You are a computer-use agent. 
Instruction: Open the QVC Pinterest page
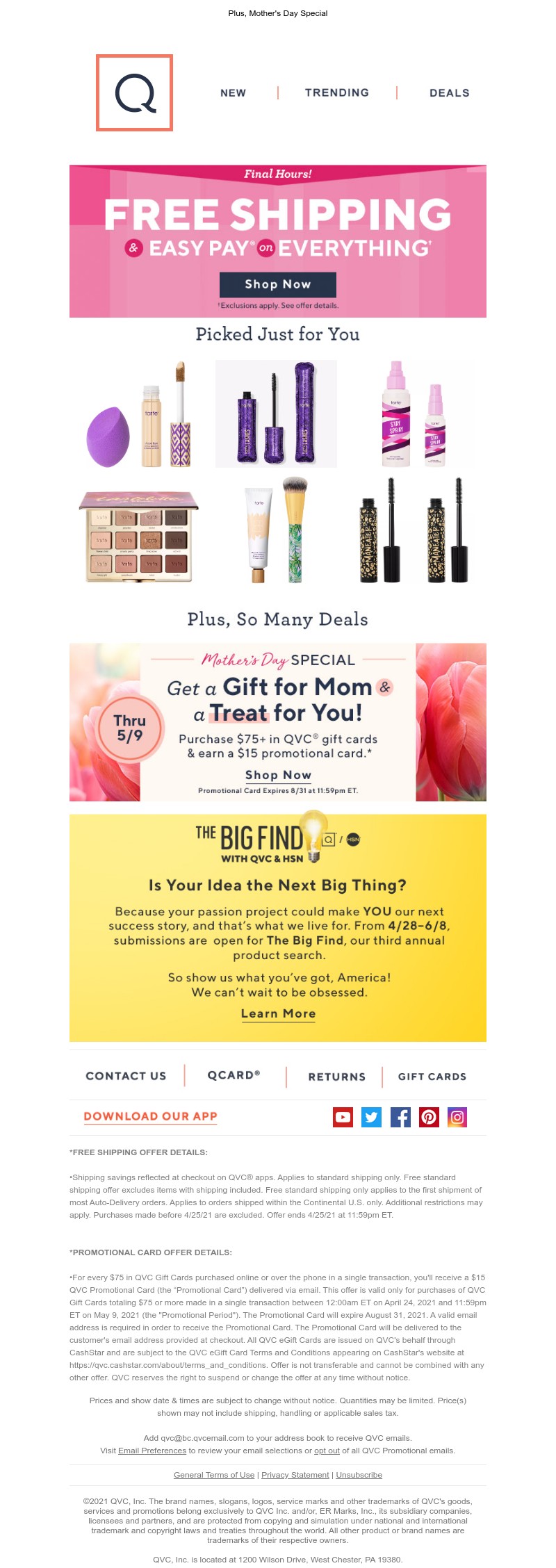click(429, 1117)
